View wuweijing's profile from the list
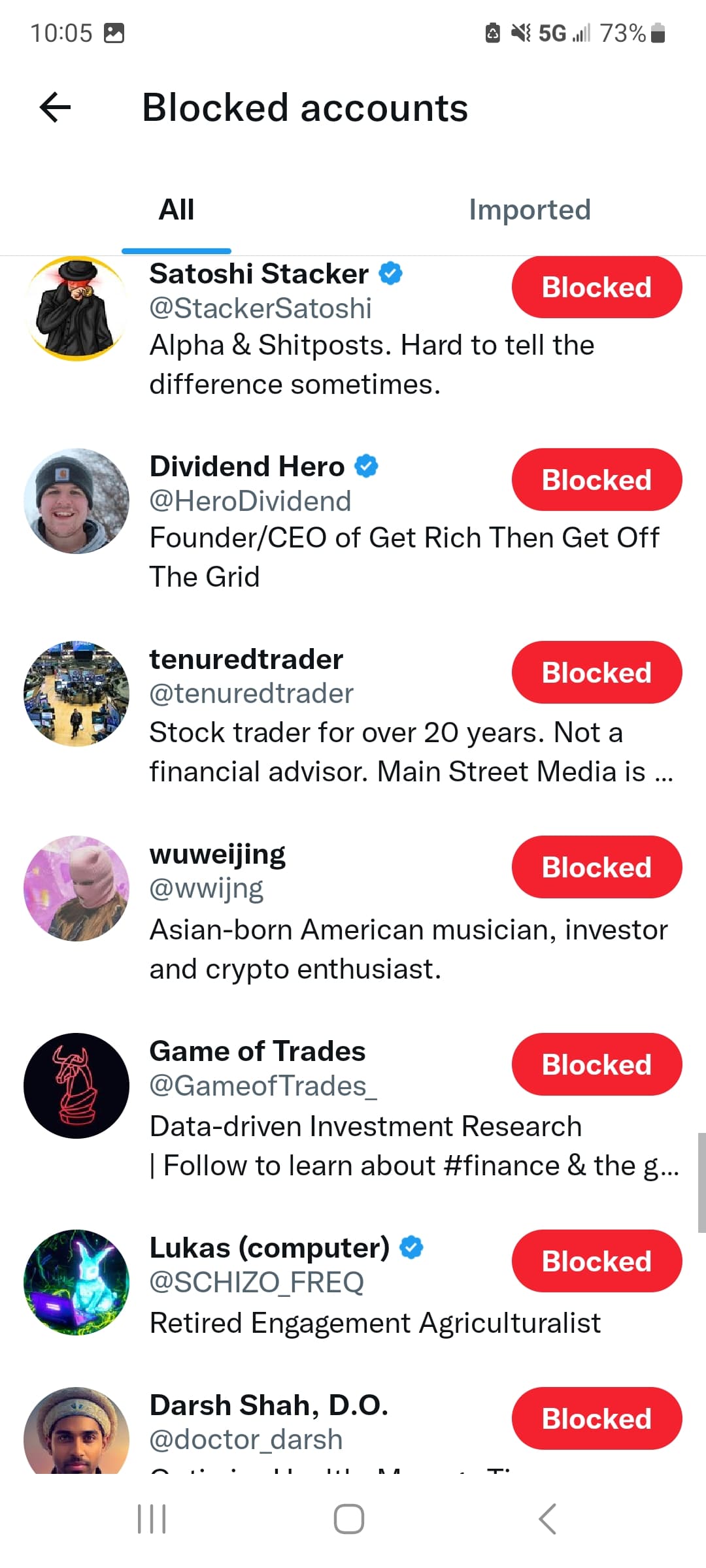 [x=353, y=911]
